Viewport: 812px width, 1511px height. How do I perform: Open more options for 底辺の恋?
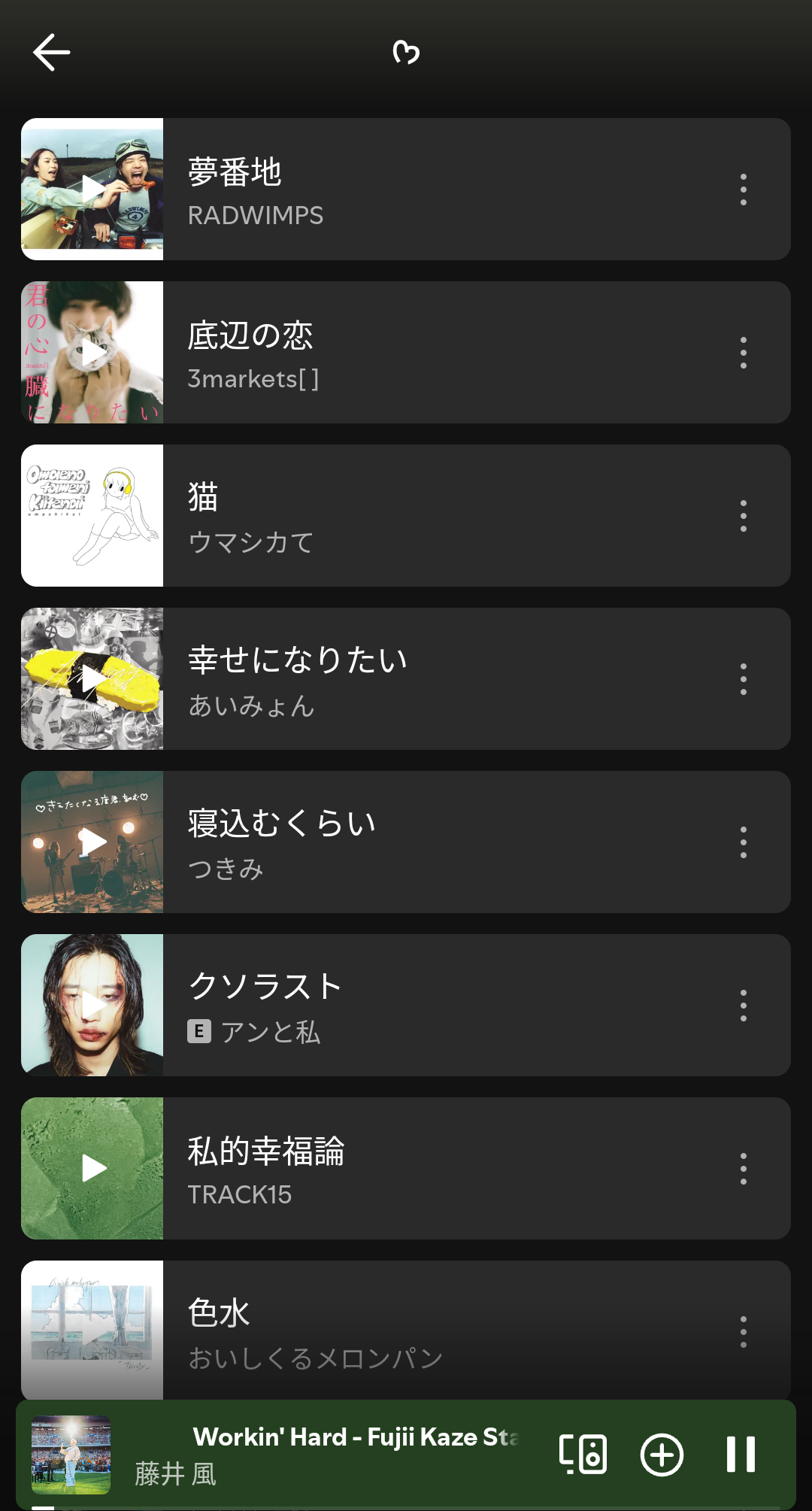pos(743,353)
